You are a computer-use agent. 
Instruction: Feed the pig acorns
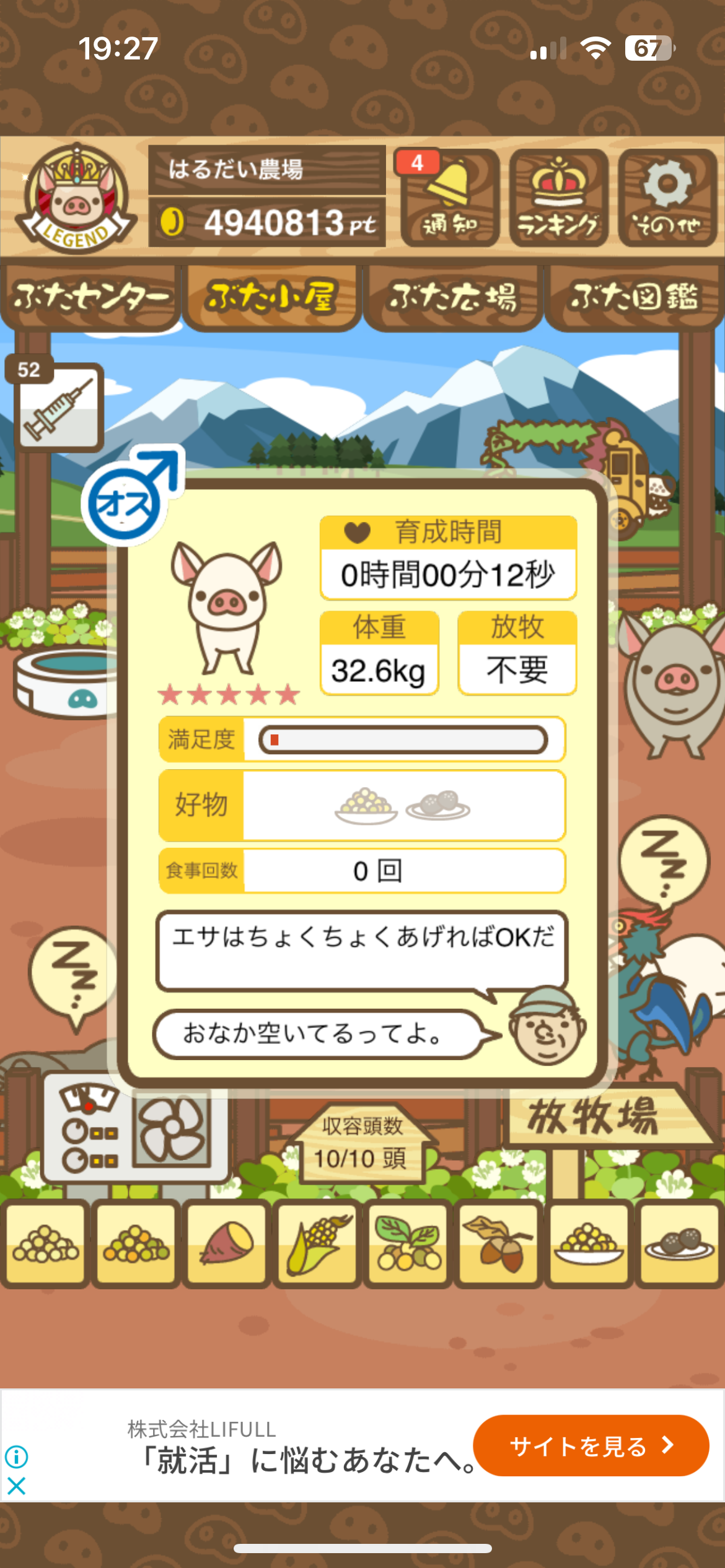coord(498,1244)
